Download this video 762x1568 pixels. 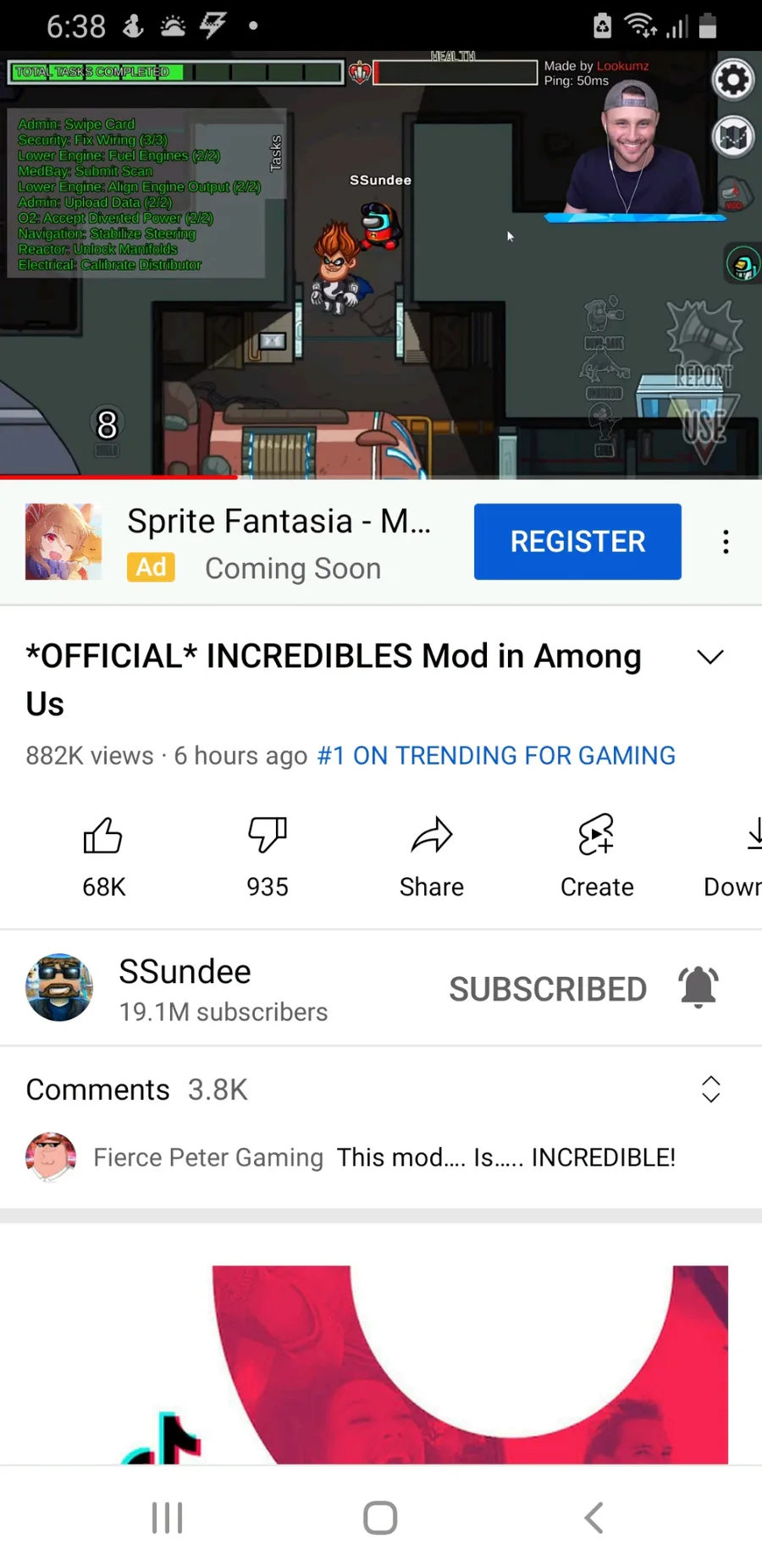point(735,857)
